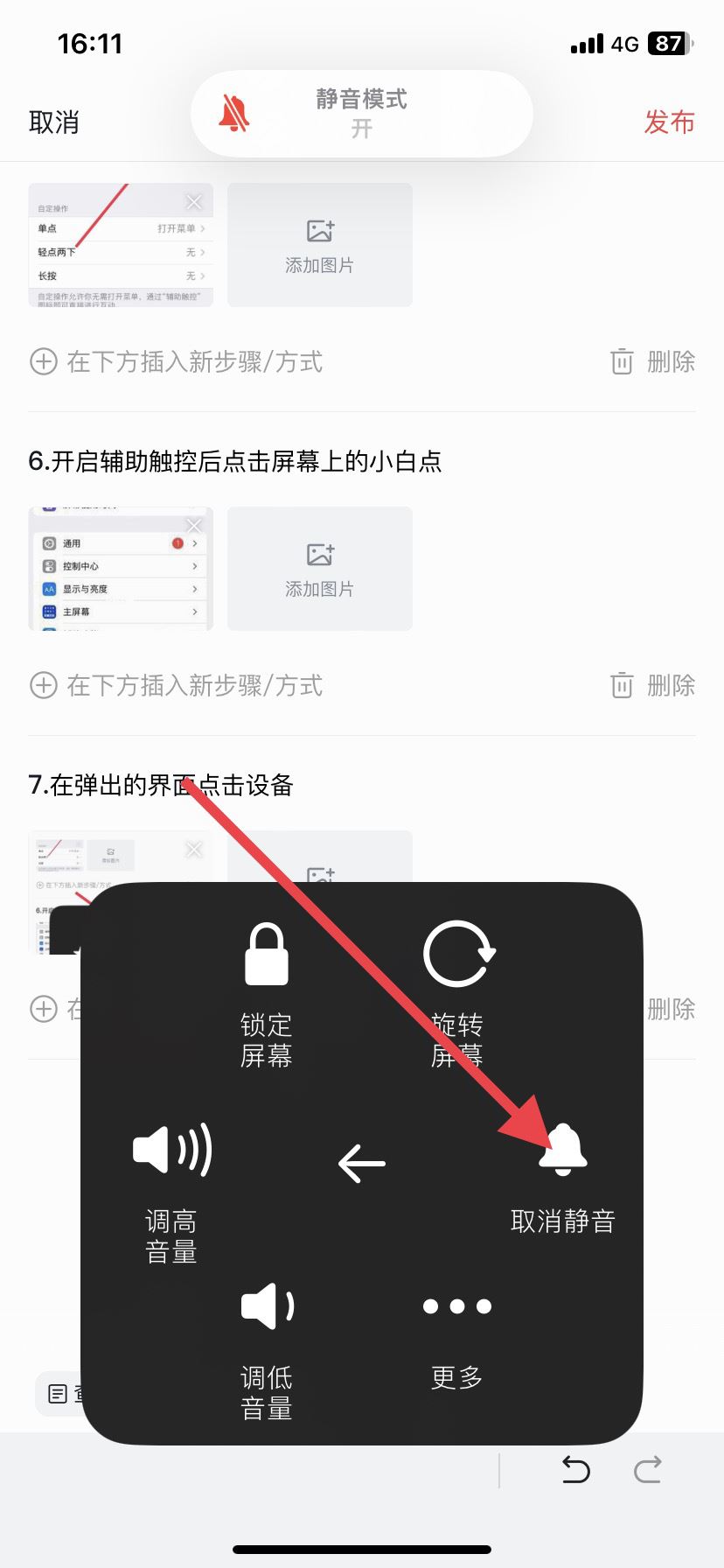Raise volume with 调高音量

point(171,1188)
